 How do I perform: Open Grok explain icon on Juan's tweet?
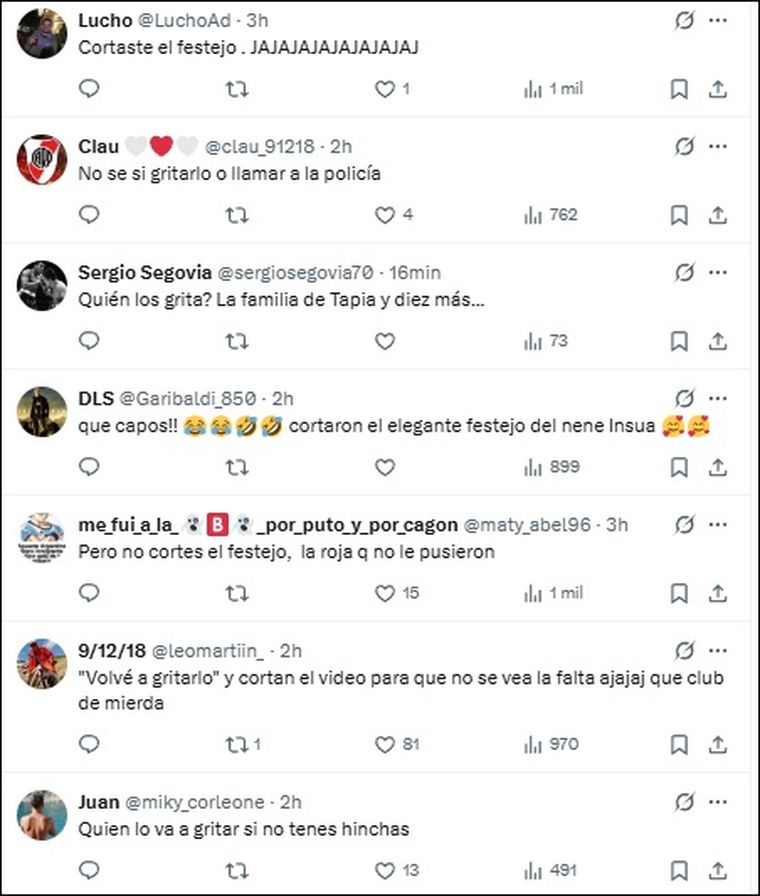pos(684,801)
